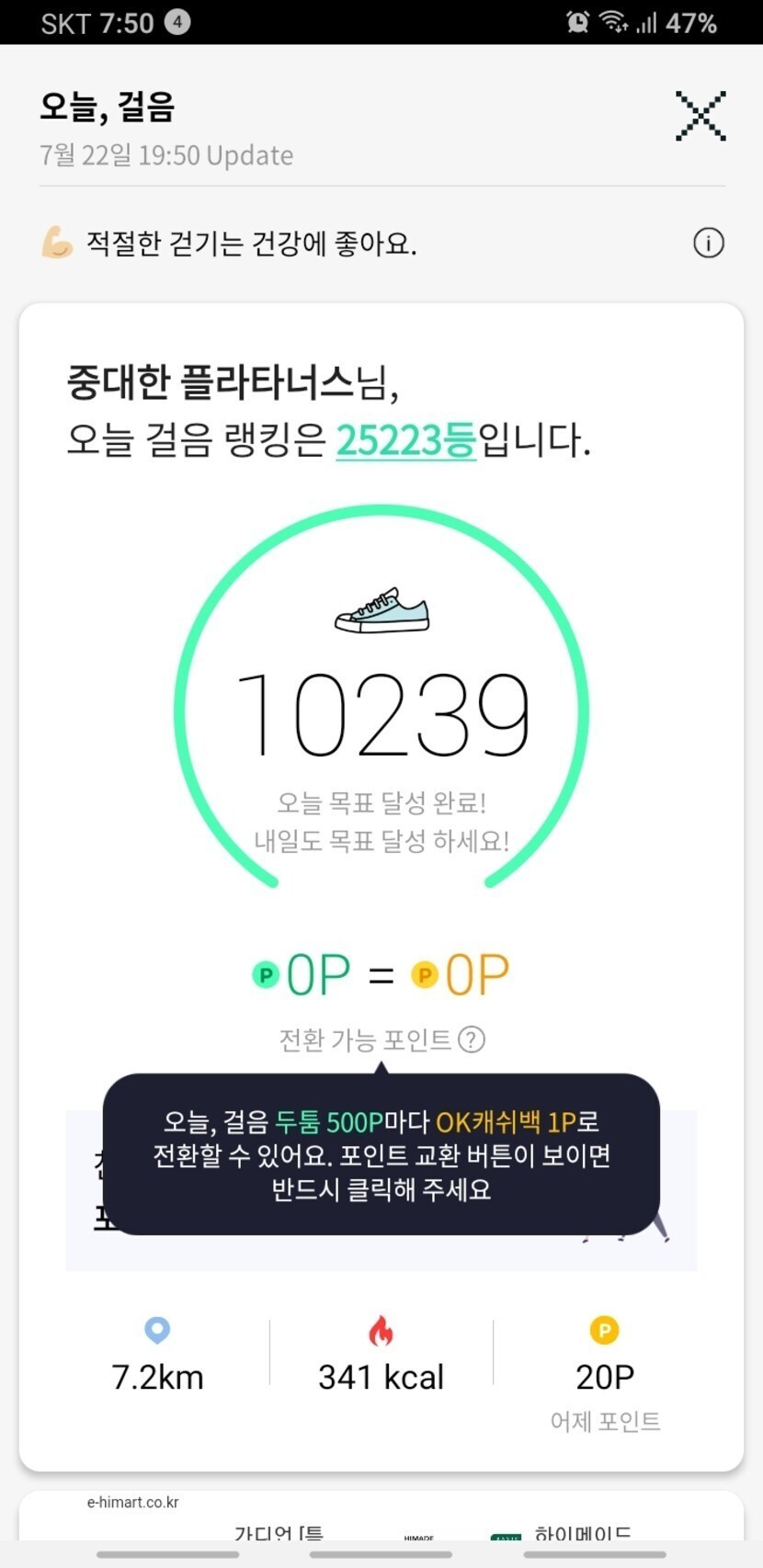Image resolution: width=763 pixels, height=1568 pixels.
Task: Close the 오늘, 걸음 screen
Action: coord(700,117)
